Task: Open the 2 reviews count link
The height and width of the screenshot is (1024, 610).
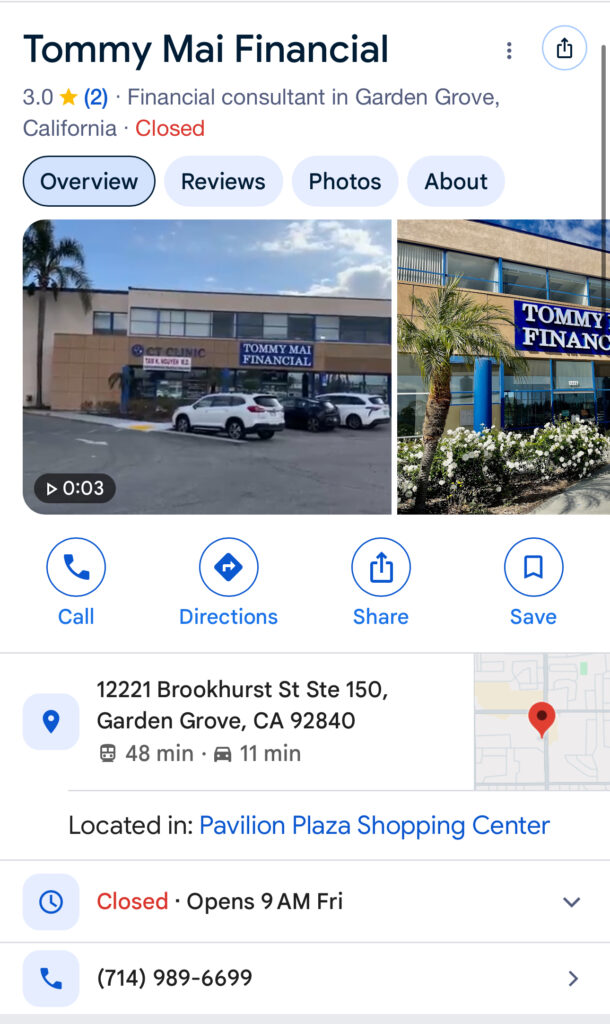Action: tap(96, 98)
